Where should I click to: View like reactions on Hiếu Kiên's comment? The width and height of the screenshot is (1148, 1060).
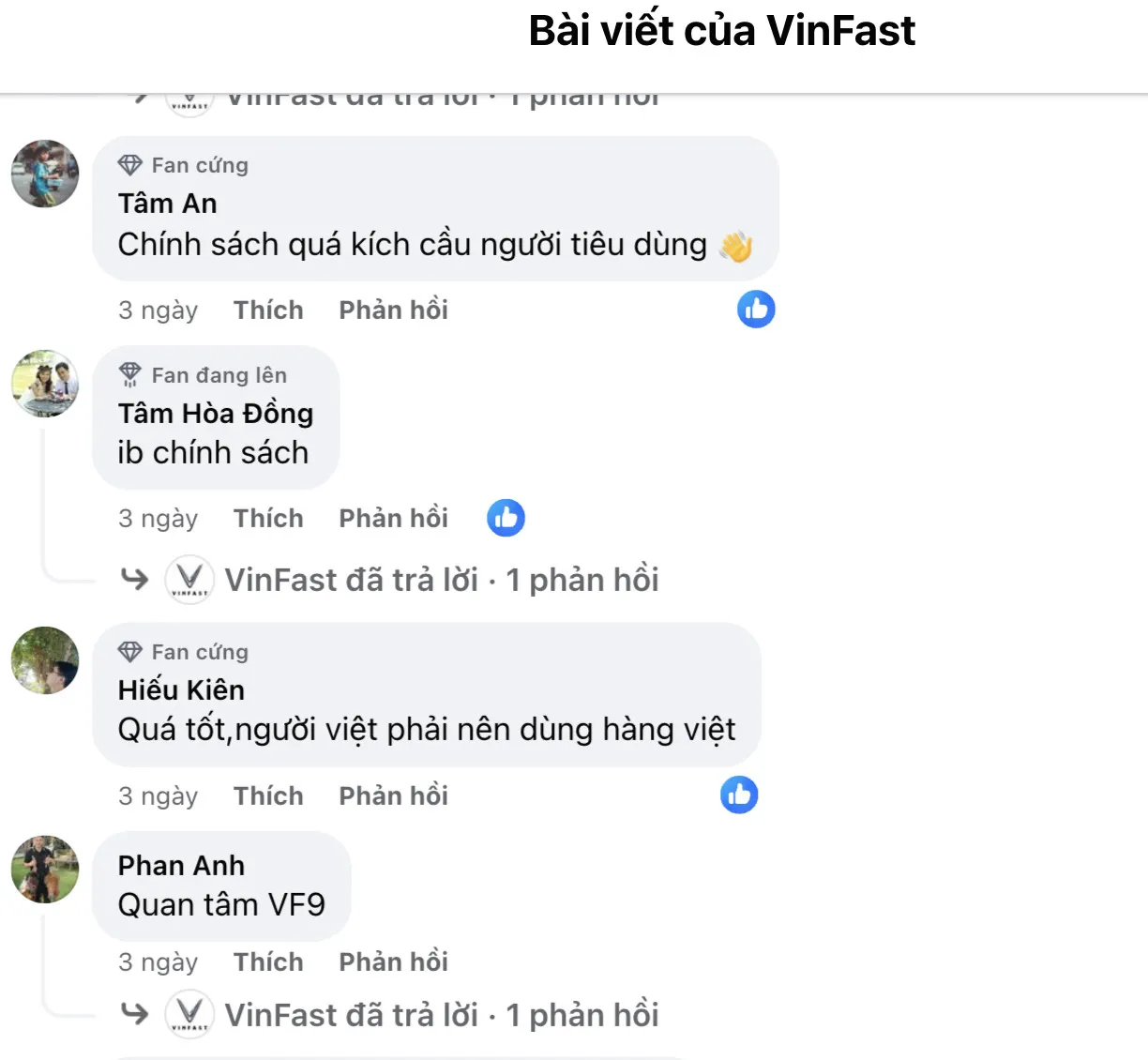pos(739,795)
